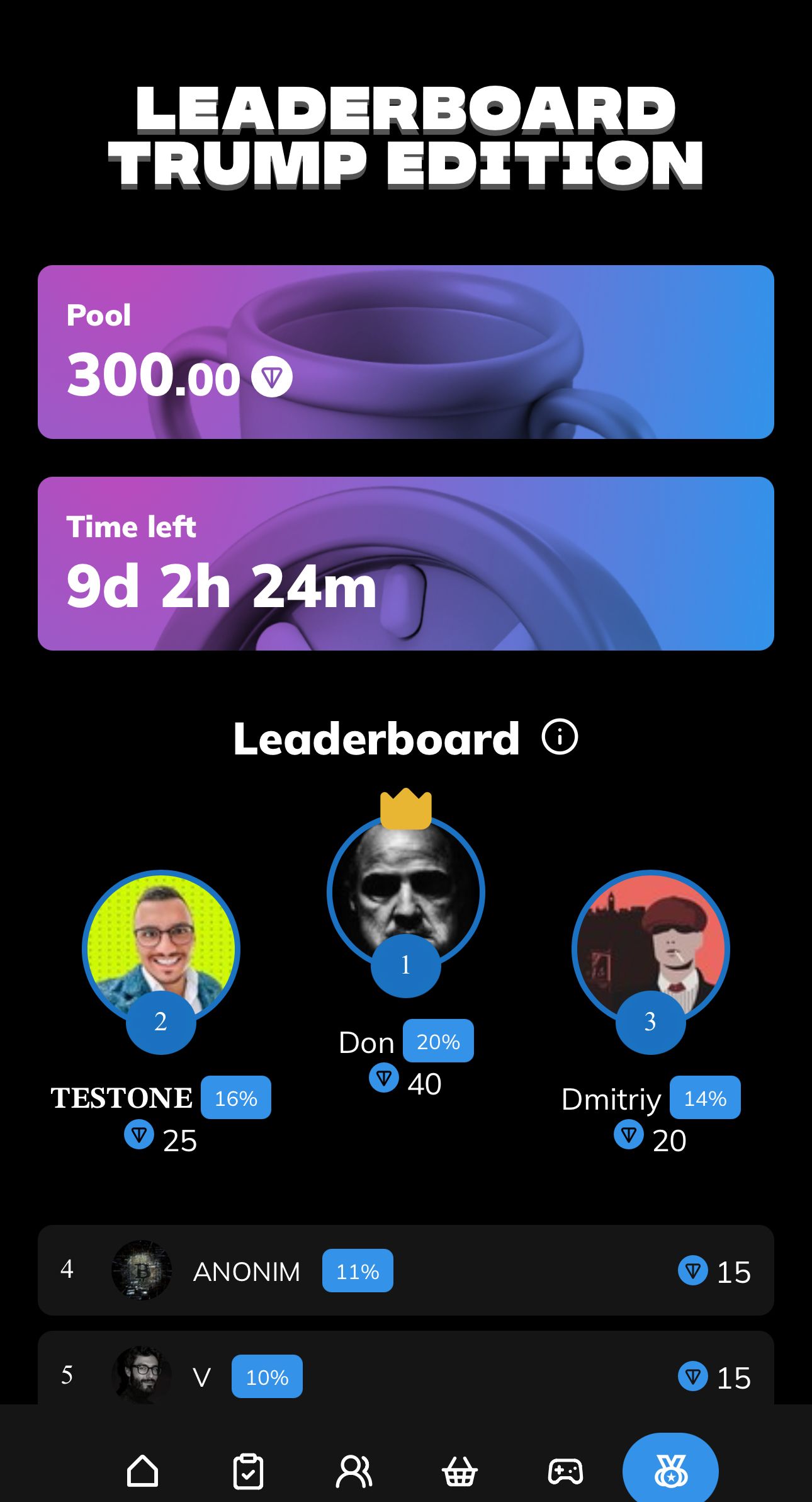
Task: Open the row for player ANONIM
Action: [406, 1271]
